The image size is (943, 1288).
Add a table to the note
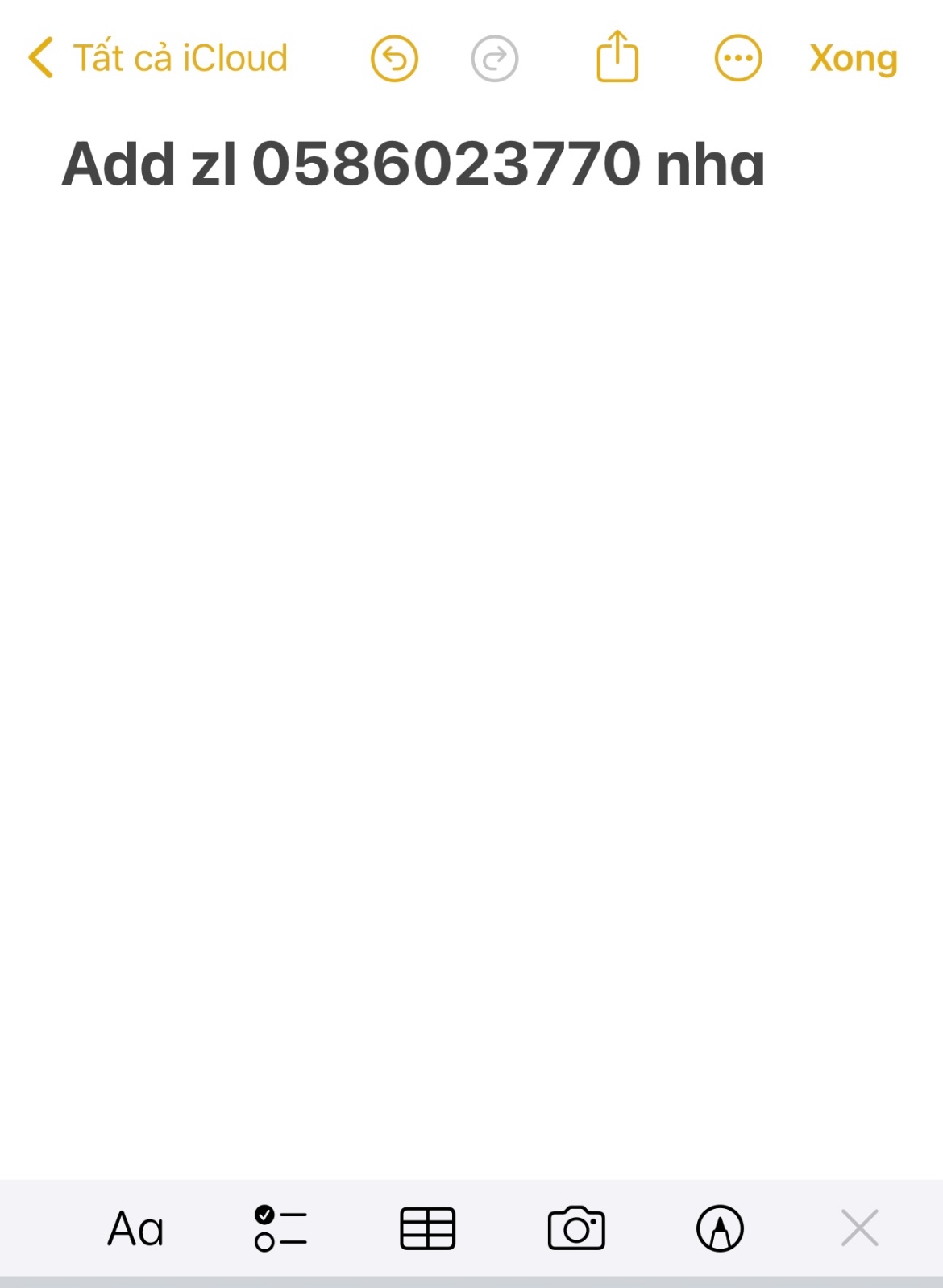coord(428,1228)
